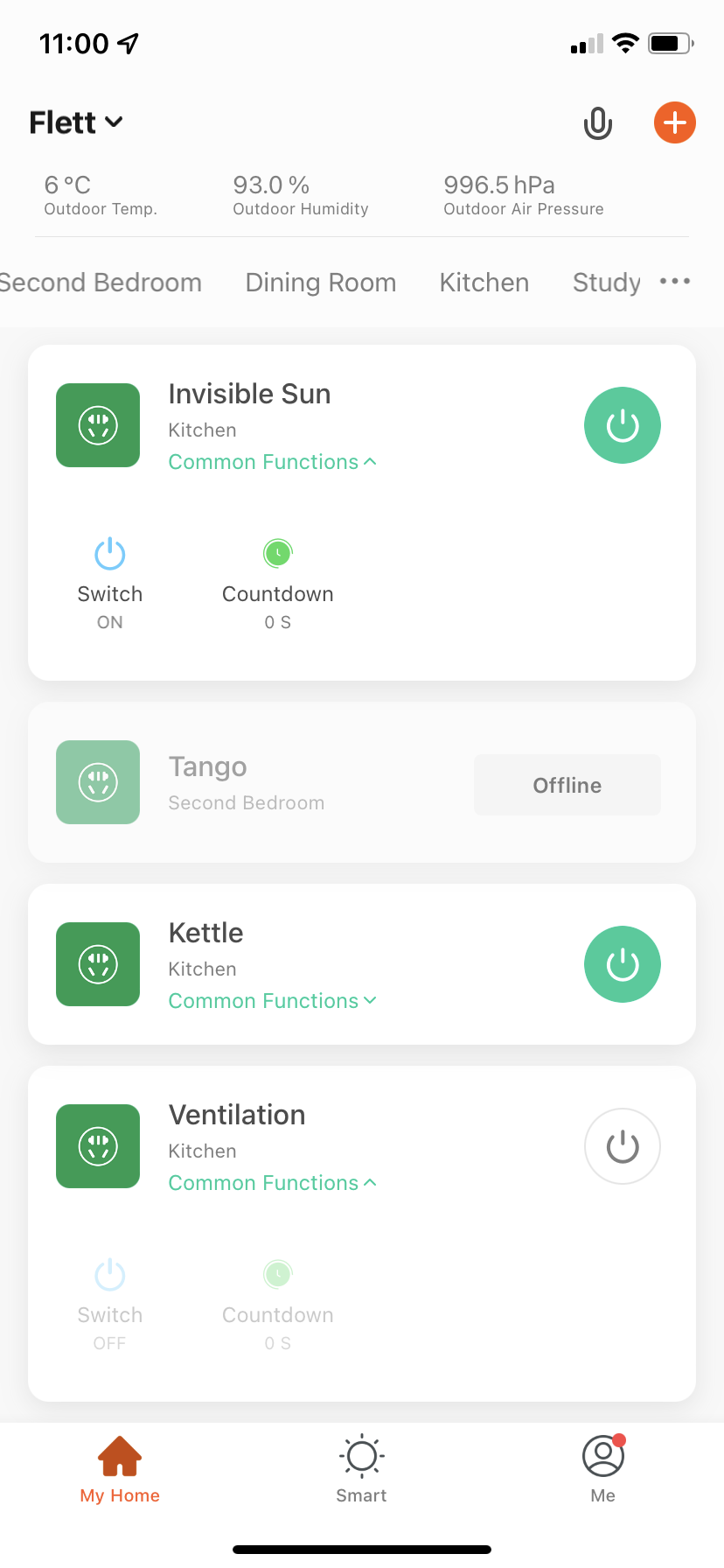This screenshot has width=724, height=1568.
Task: Open the My Home tab
Action: click(x=120, y=1470)
